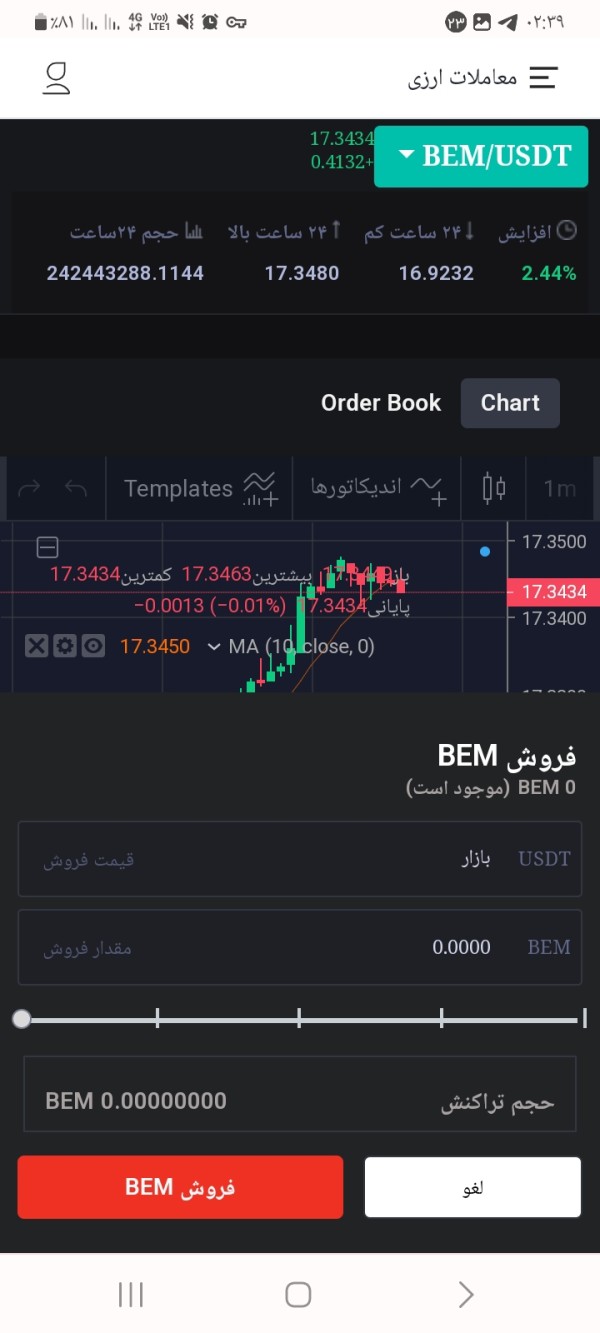Image resolution: width=600 pixels, height=1333 pixels.
Task: Cancel with the لغو button
Action: 473,1187
